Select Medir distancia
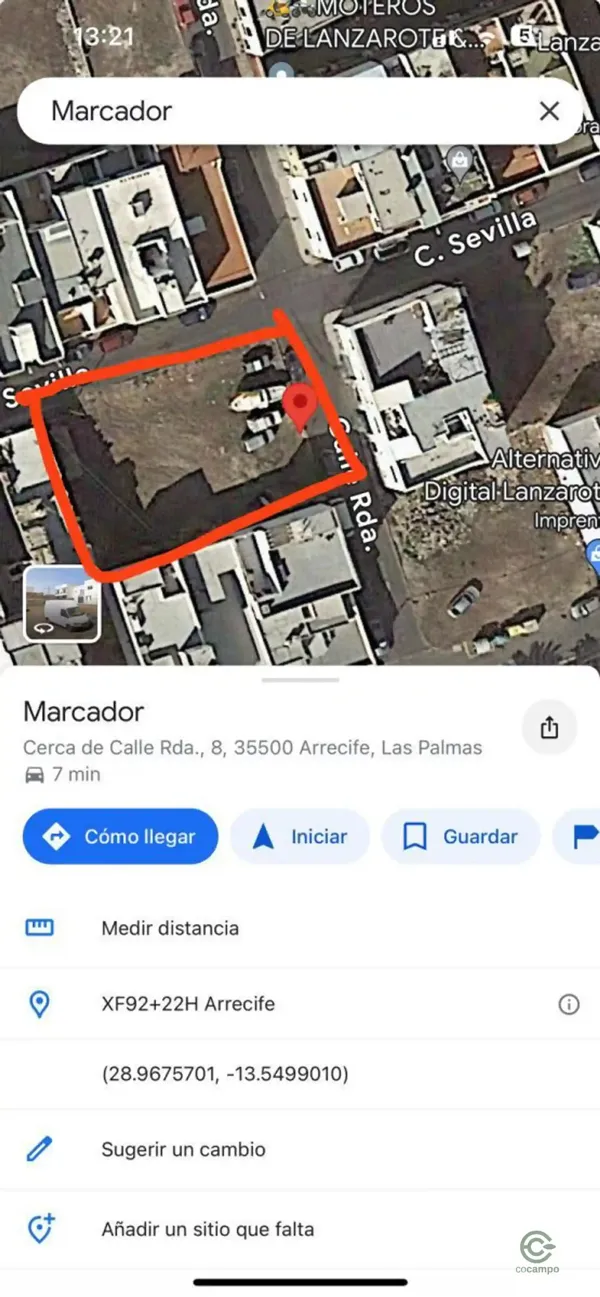This screenshot has height=1297, width=600. [x=170, y=928]
